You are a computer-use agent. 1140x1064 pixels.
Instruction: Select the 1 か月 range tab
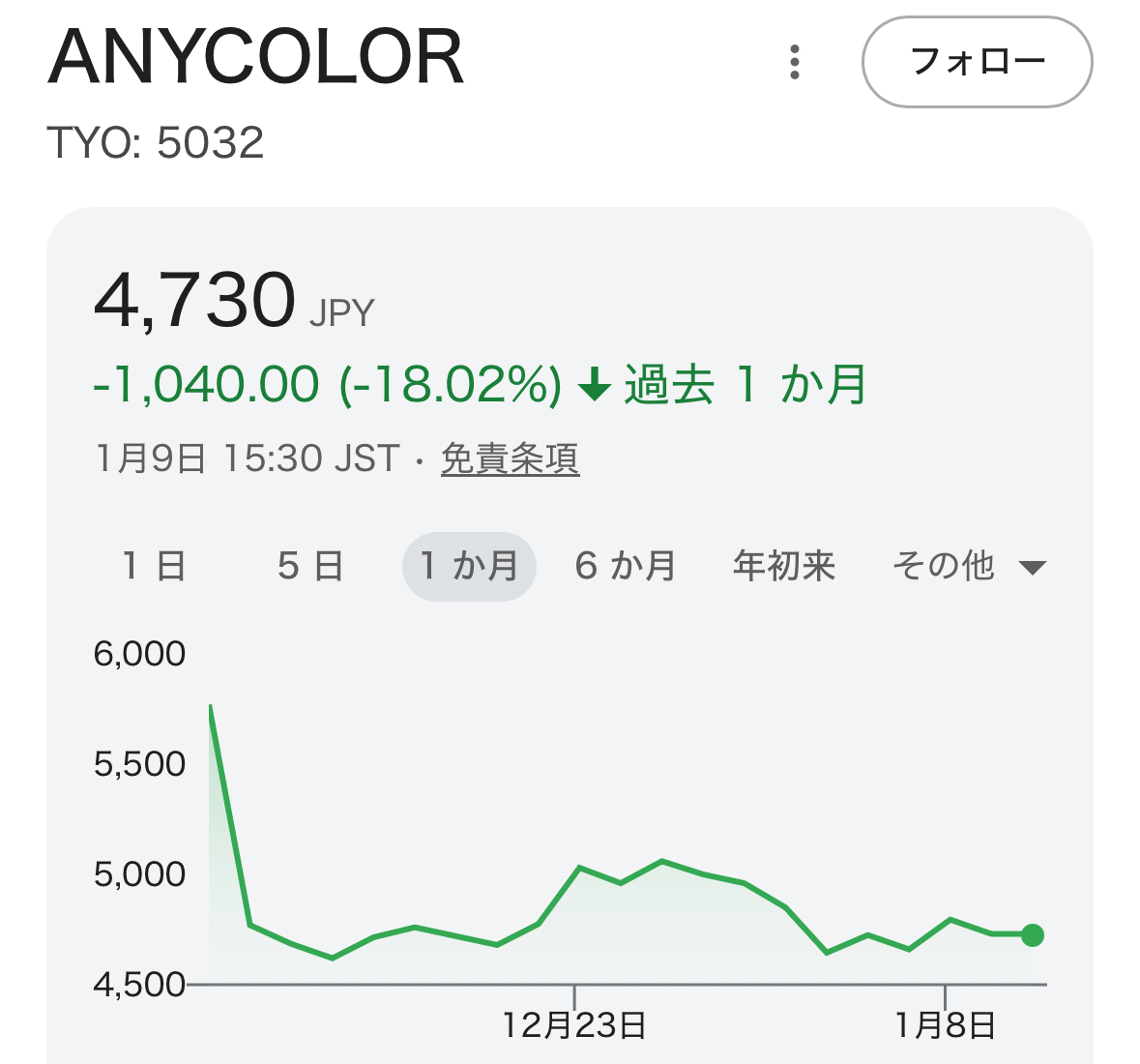(x=469, y=567)
